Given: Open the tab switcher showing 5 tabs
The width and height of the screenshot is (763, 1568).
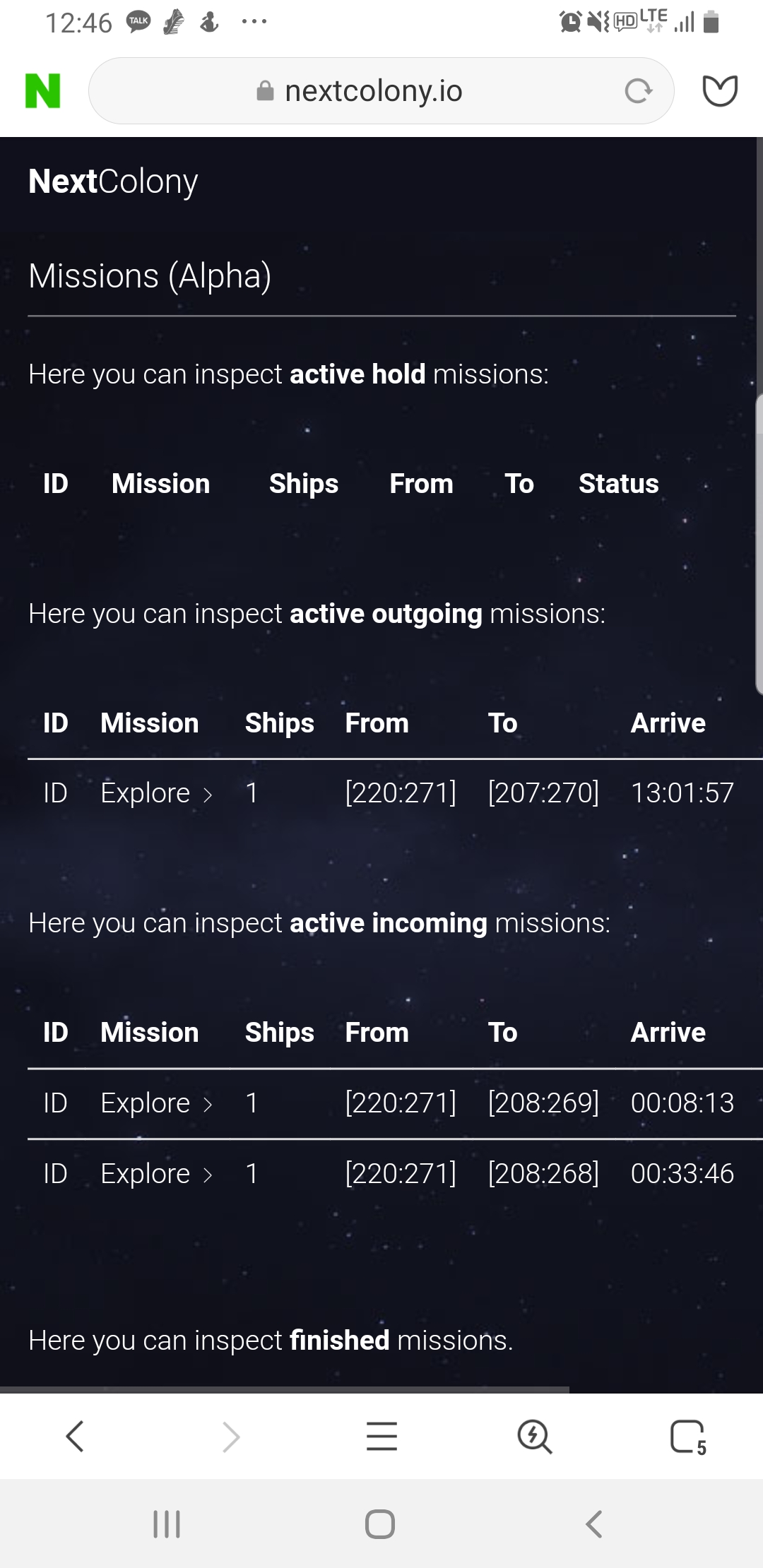Looking at the screenshot, I should (x=688, y=1436).
